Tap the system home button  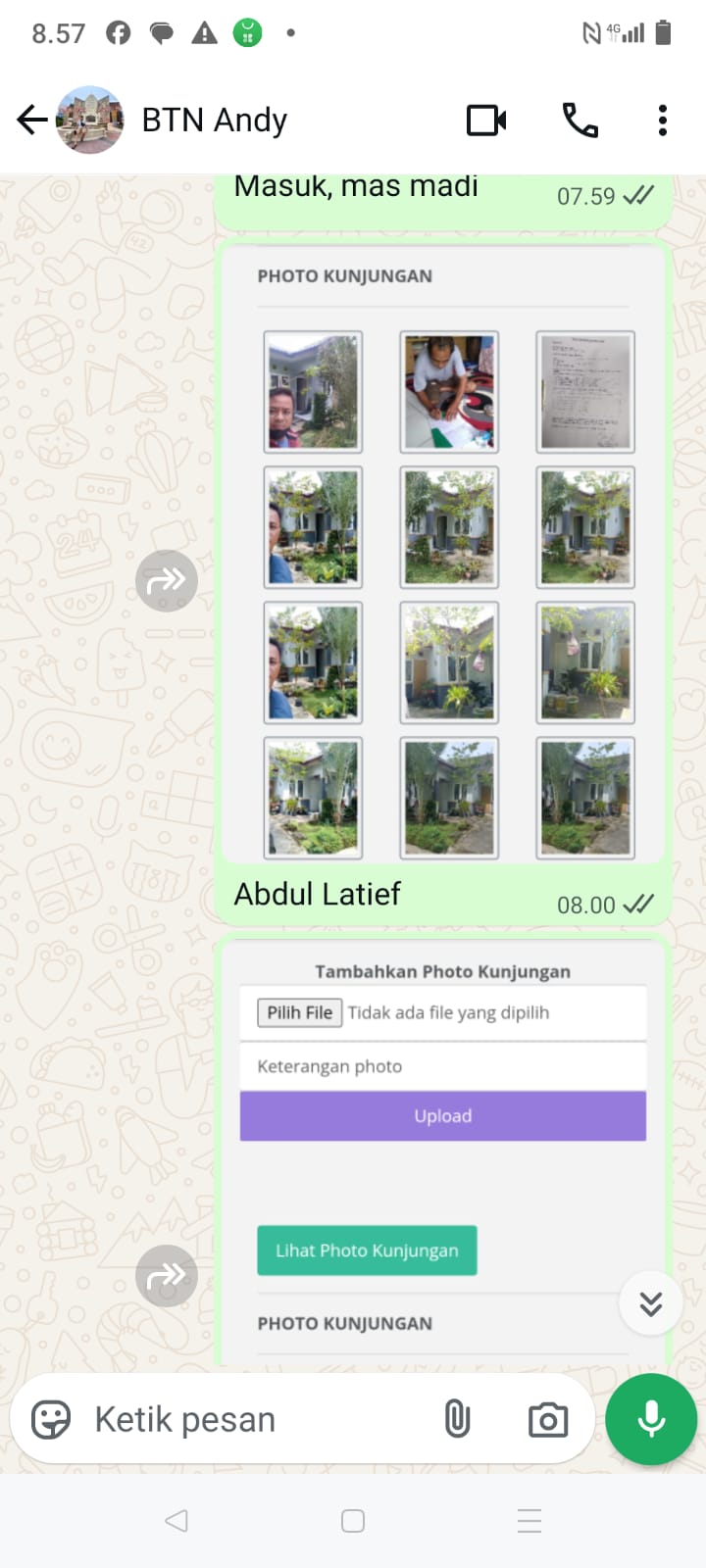point(353,1521)
